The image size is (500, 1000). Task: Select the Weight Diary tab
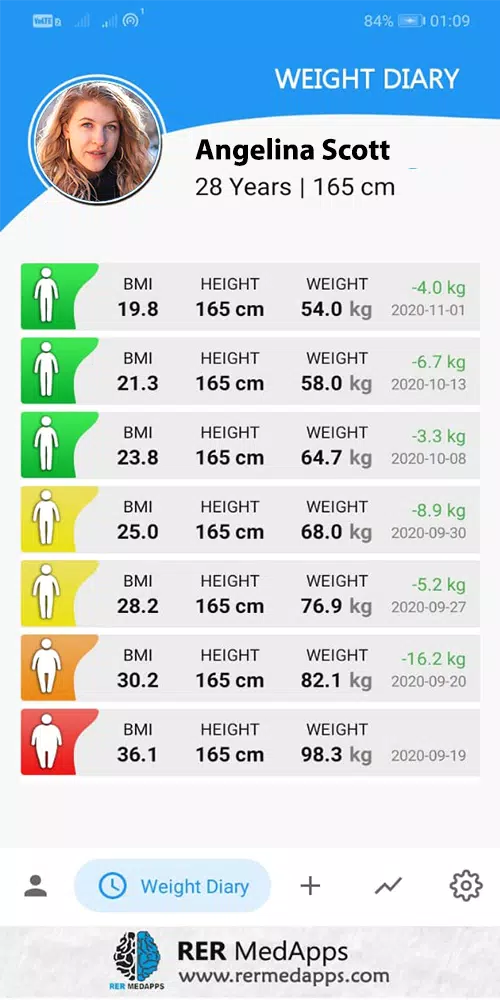click(172, 886)
